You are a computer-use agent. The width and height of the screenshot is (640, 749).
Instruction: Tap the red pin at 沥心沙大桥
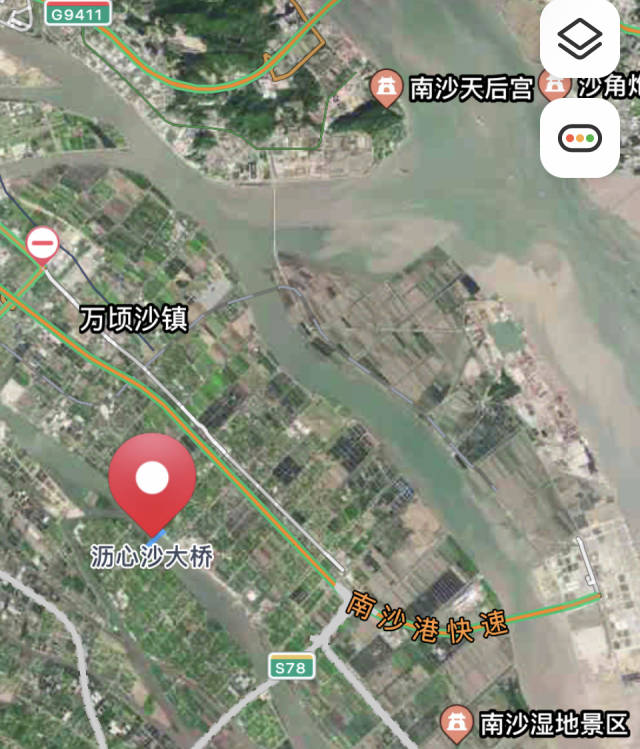coord(152,480)
